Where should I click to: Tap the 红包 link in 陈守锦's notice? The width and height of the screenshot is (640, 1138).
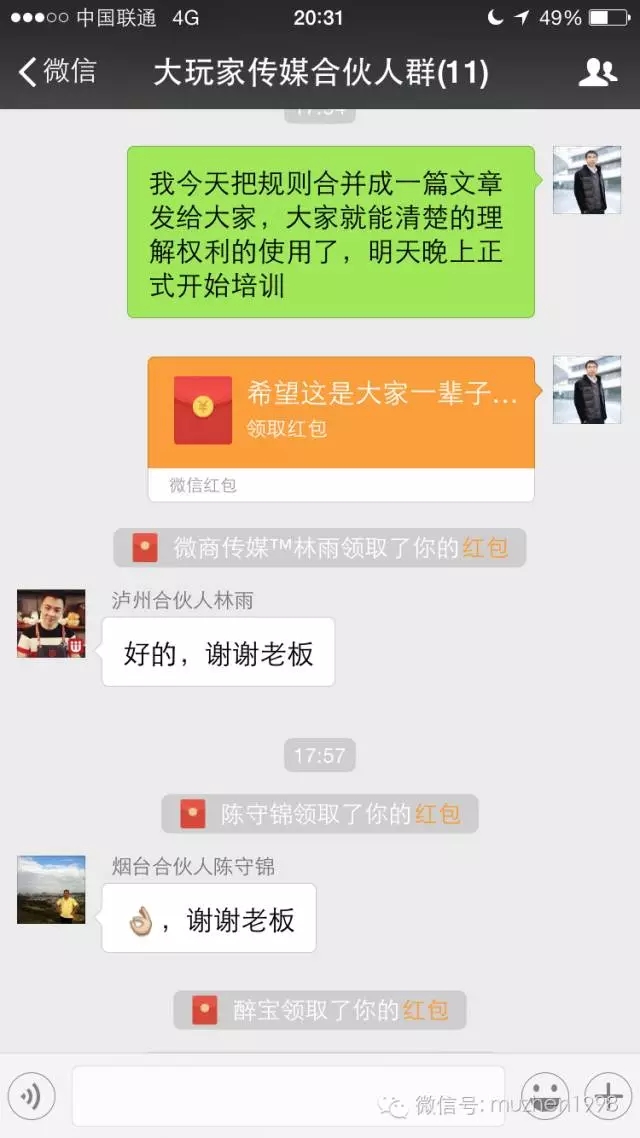[438, 814]
